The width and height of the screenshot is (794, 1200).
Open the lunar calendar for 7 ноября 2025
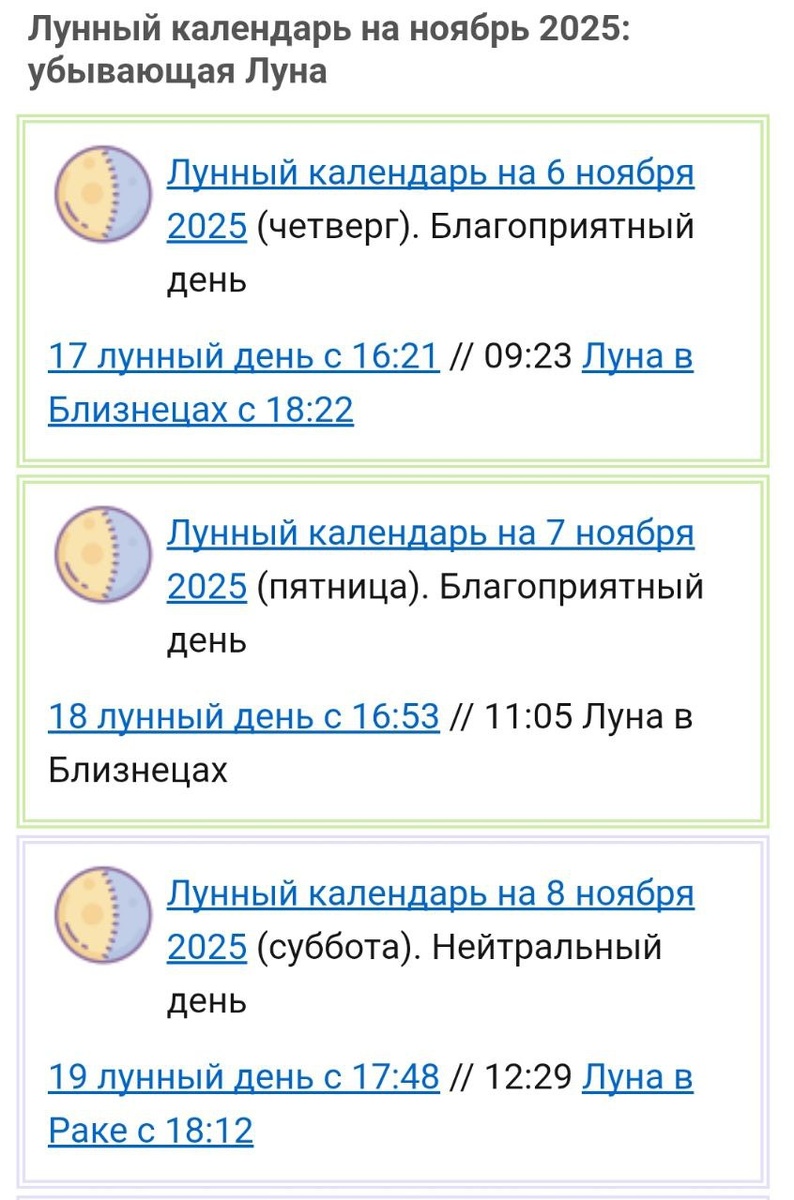pyautogui.click(x=430, y=533)
